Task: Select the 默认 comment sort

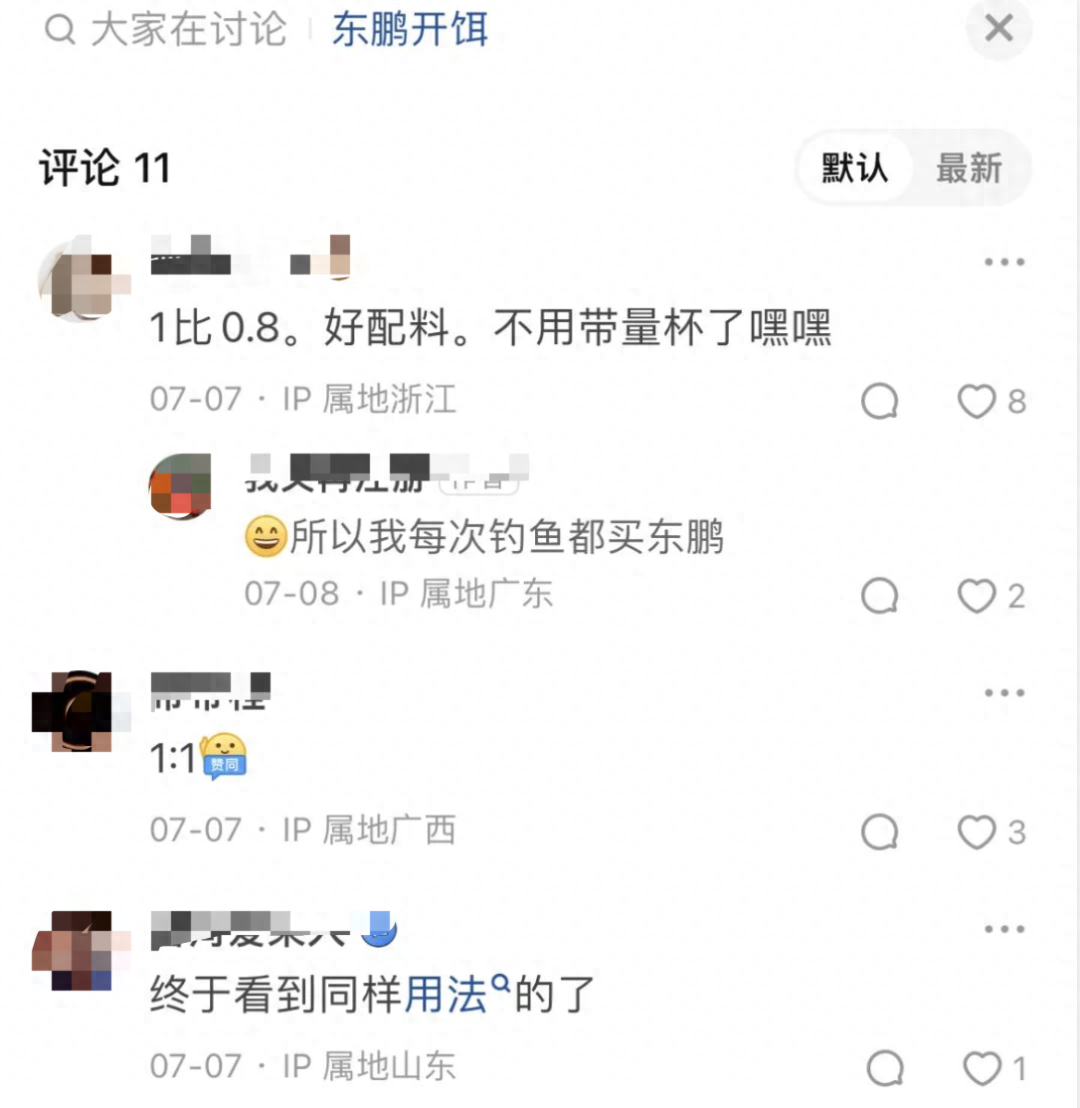Action: (x=855, y=168)
